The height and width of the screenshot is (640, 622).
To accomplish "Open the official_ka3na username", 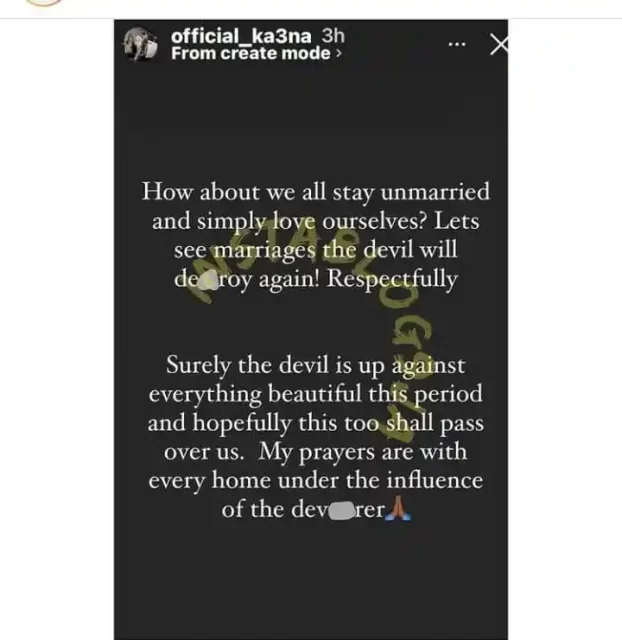I will point(243,36).
